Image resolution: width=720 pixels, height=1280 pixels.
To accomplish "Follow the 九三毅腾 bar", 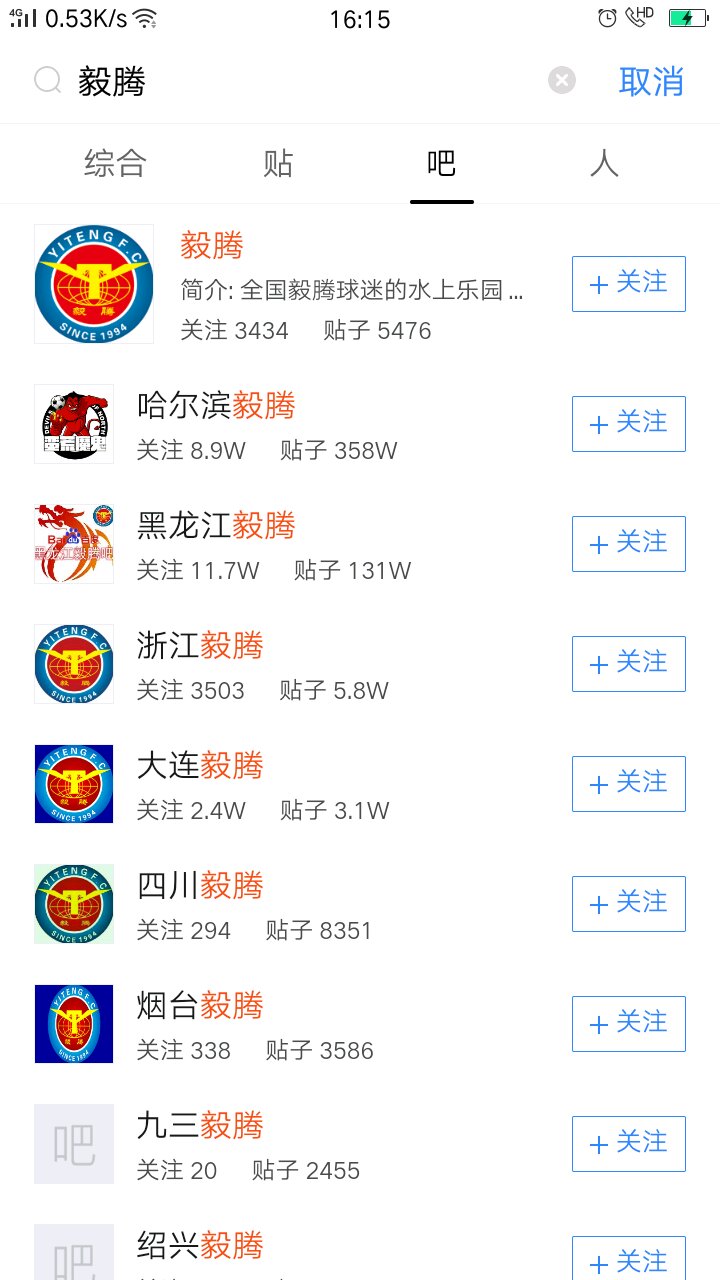I will [628, 1144].
